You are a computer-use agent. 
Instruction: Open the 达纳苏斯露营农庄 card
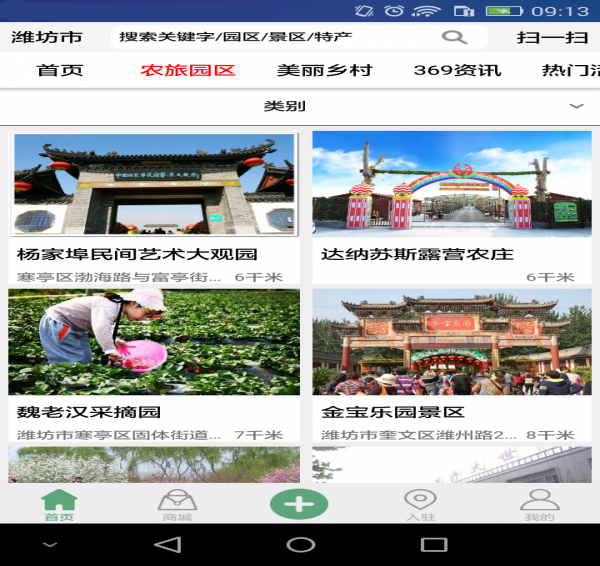(x=452, y=208)
